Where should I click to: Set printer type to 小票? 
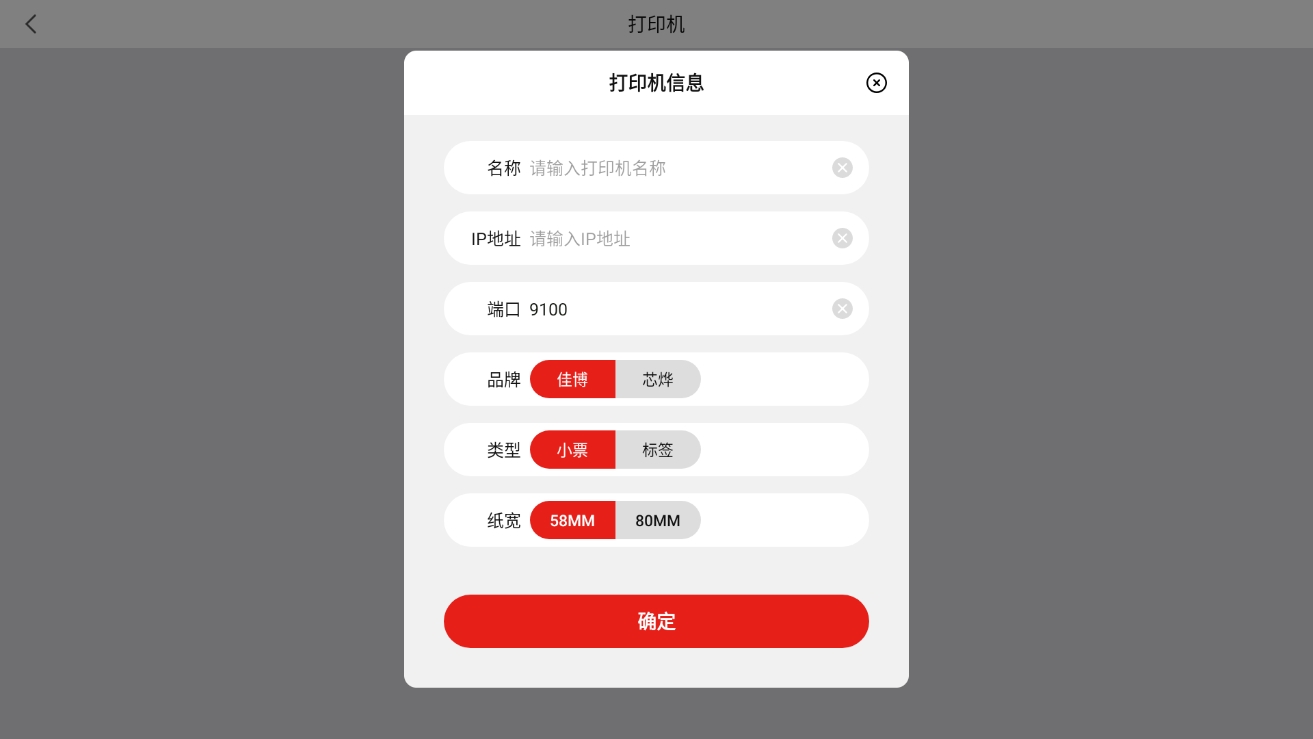coord(572,450)
